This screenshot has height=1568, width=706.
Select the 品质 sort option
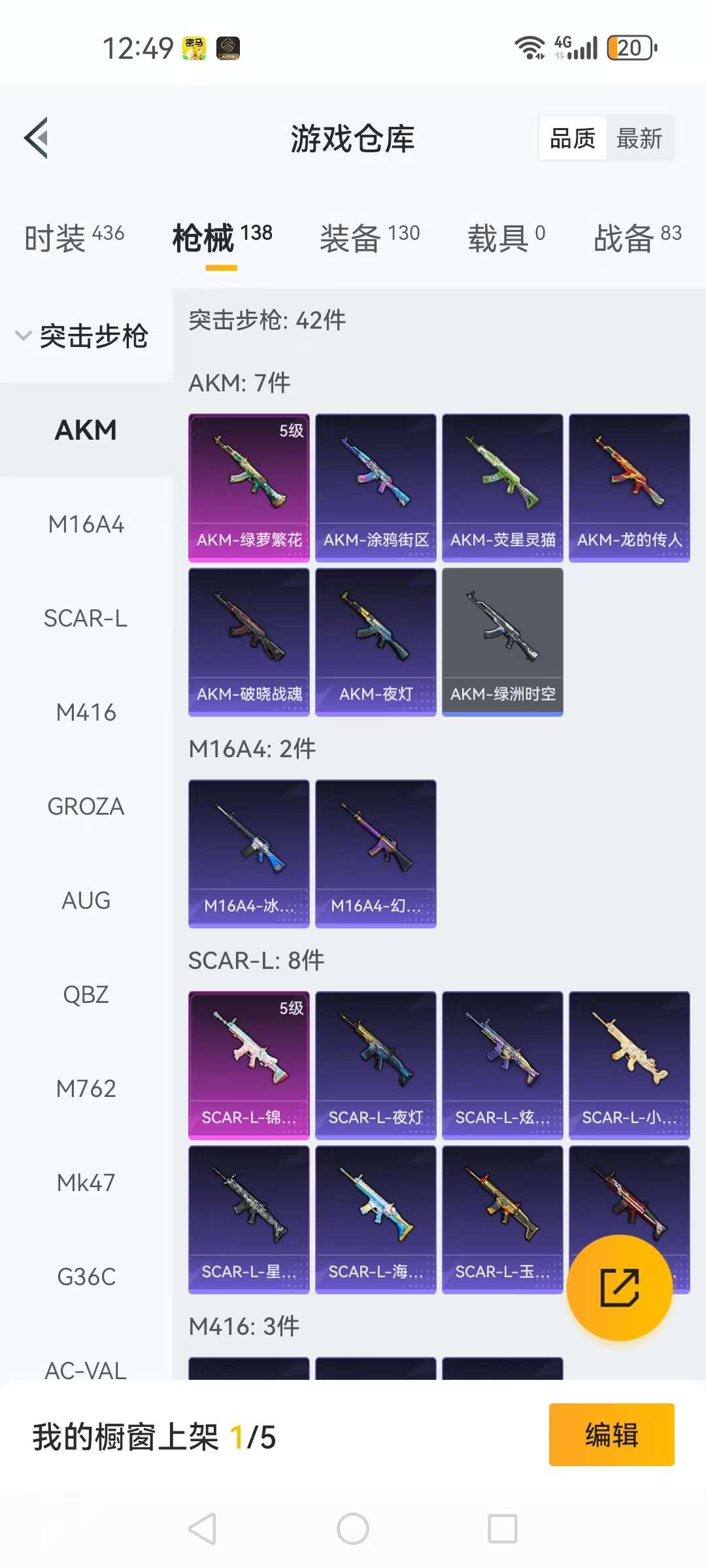[573, 139]
